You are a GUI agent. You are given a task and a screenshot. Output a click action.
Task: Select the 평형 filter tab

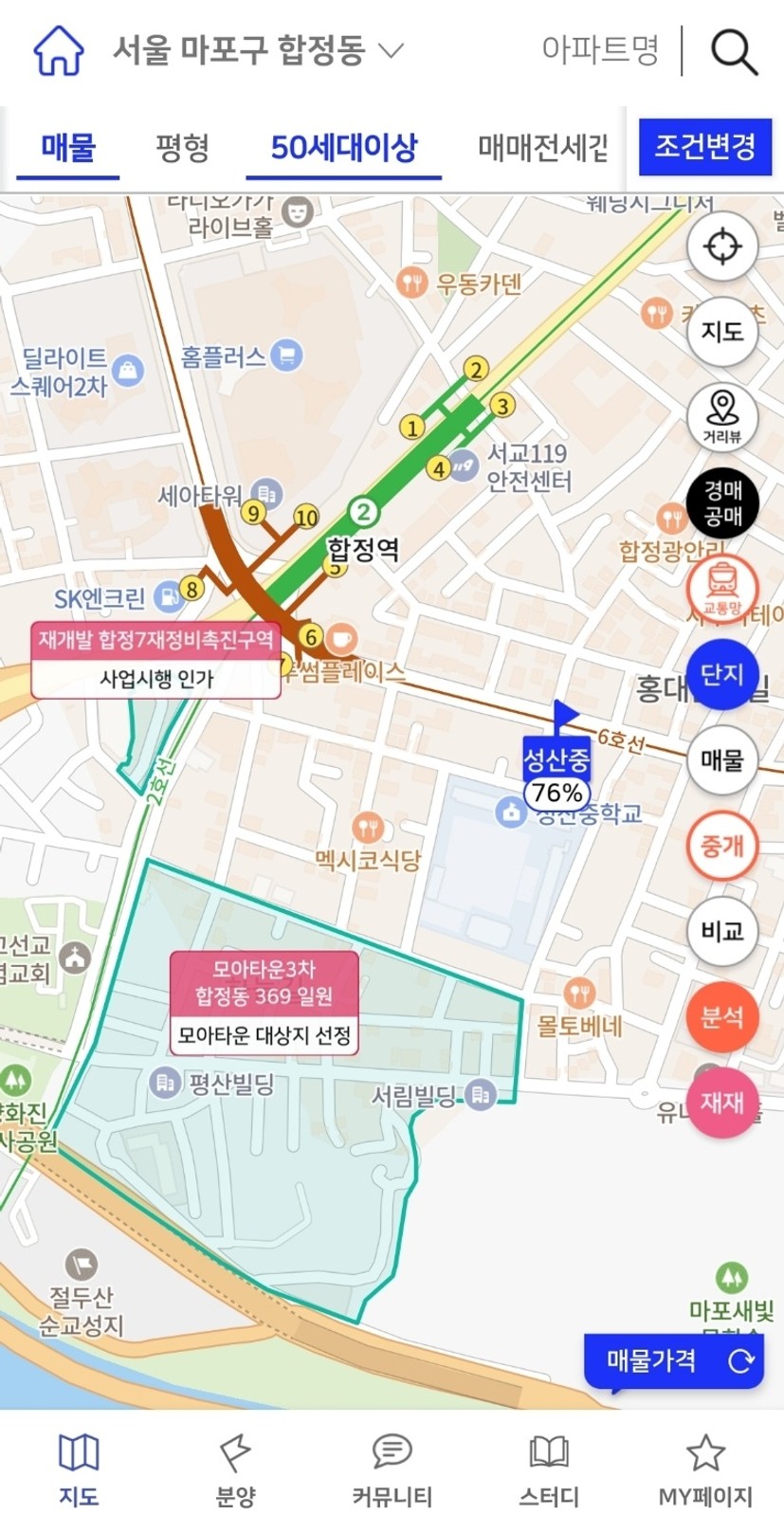coord(182,148)
